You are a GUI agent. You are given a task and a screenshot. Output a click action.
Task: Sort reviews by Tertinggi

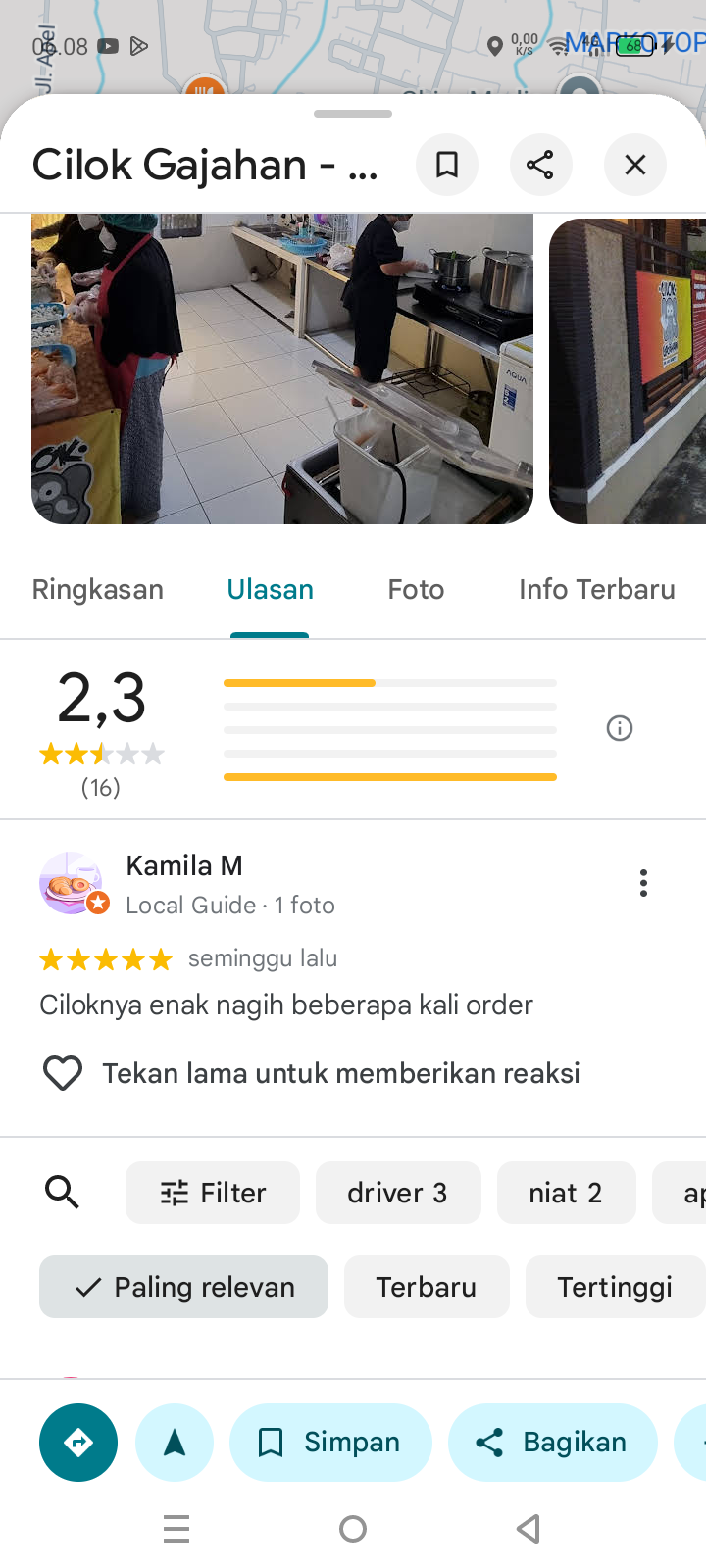tap(615, 1287)
